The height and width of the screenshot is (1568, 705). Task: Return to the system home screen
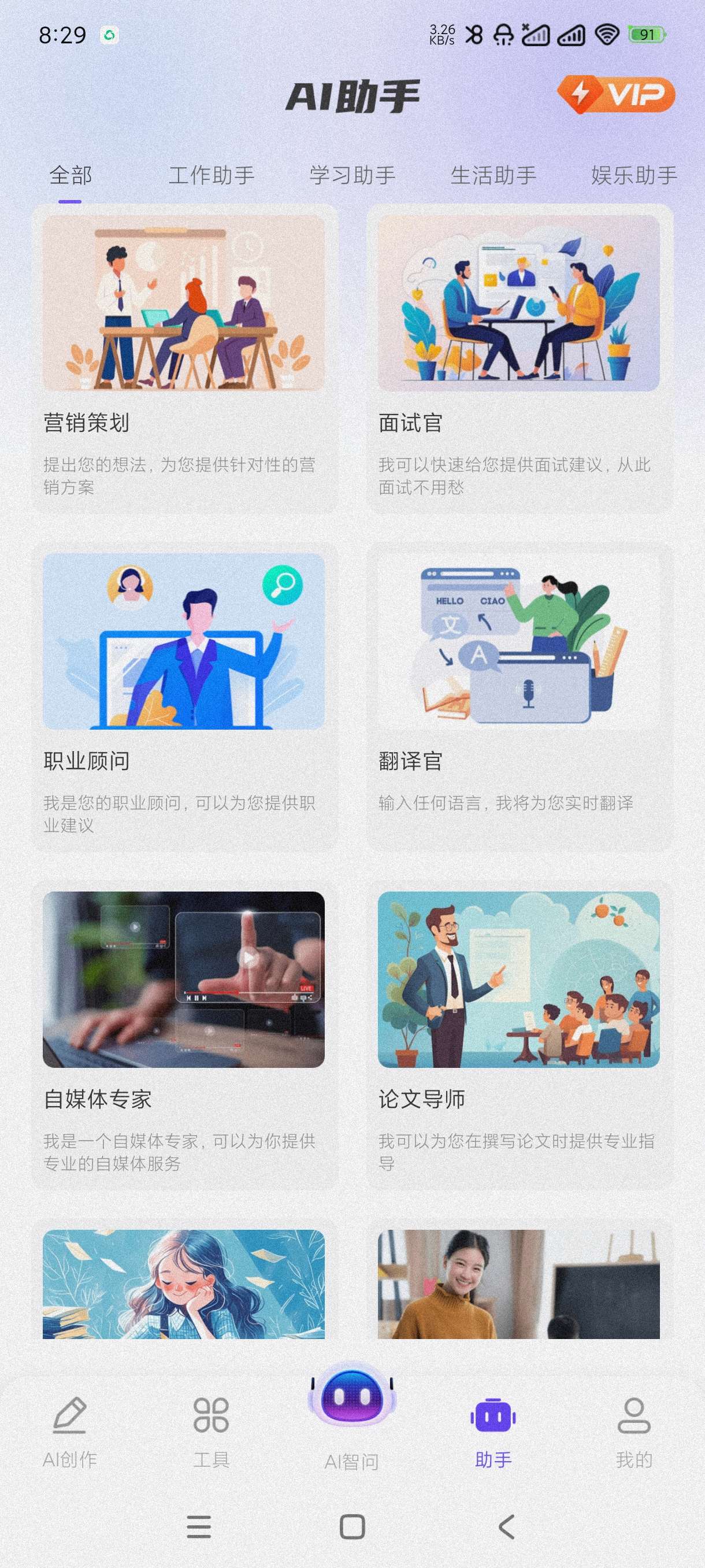pos(352,1527)
